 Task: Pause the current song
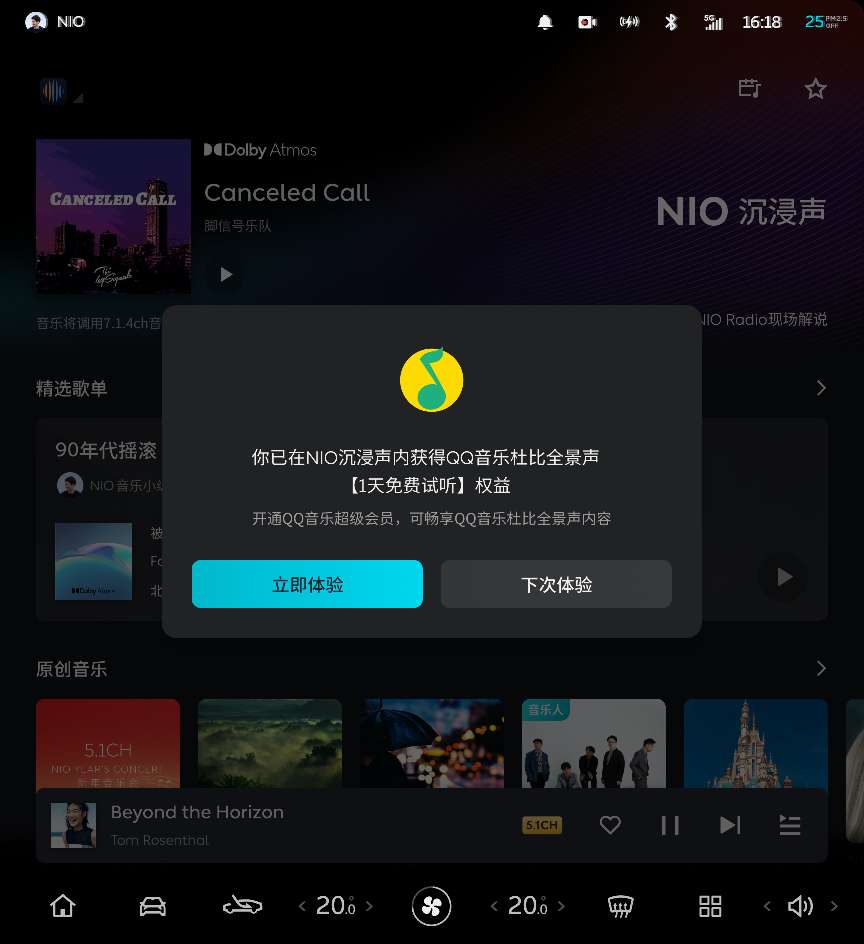[670, 825]
